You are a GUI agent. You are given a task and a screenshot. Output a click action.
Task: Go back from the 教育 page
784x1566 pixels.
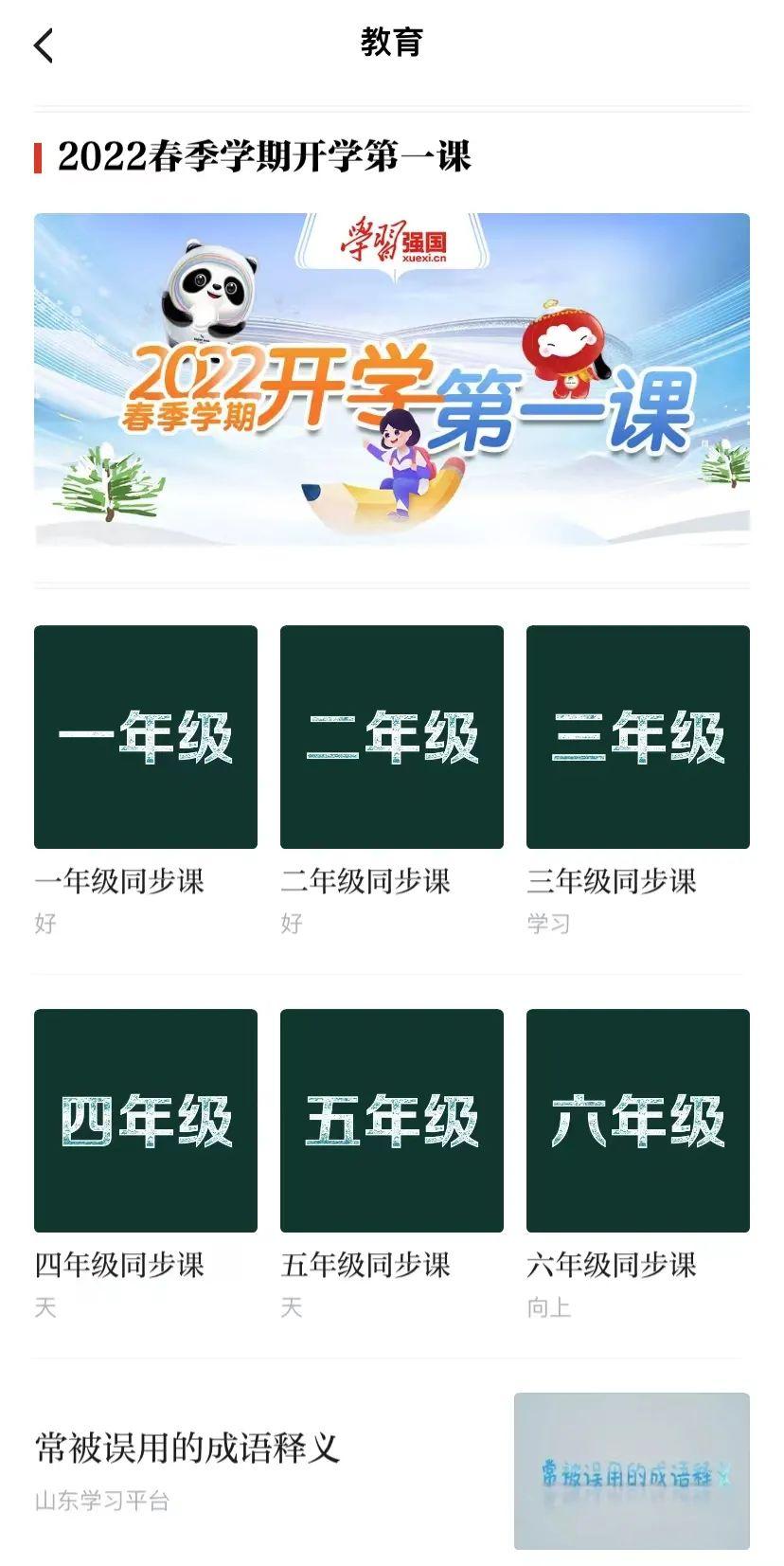(x=44, y=45)
